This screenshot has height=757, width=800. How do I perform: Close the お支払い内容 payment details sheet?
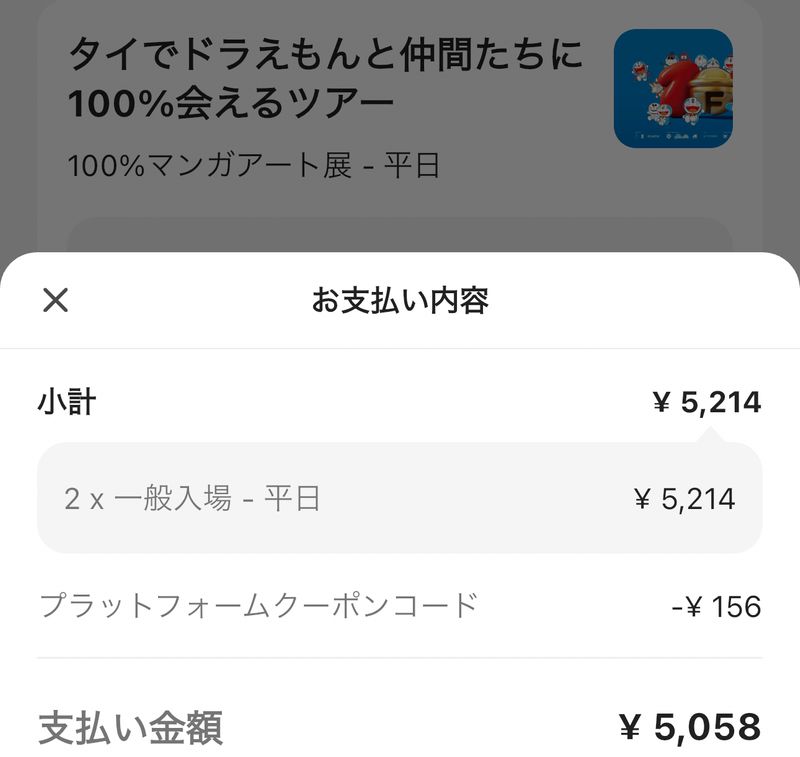point(56,300)
